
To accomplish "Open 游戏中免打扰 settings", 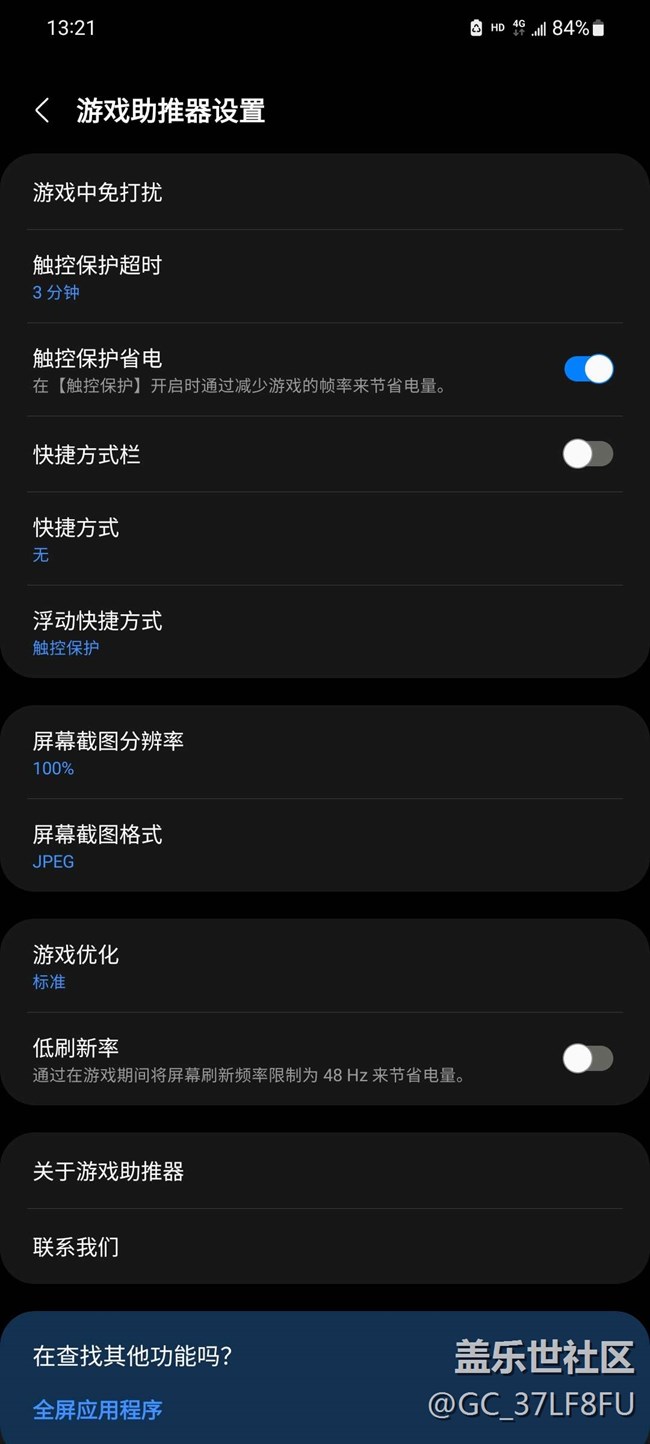I will (325, 192).
